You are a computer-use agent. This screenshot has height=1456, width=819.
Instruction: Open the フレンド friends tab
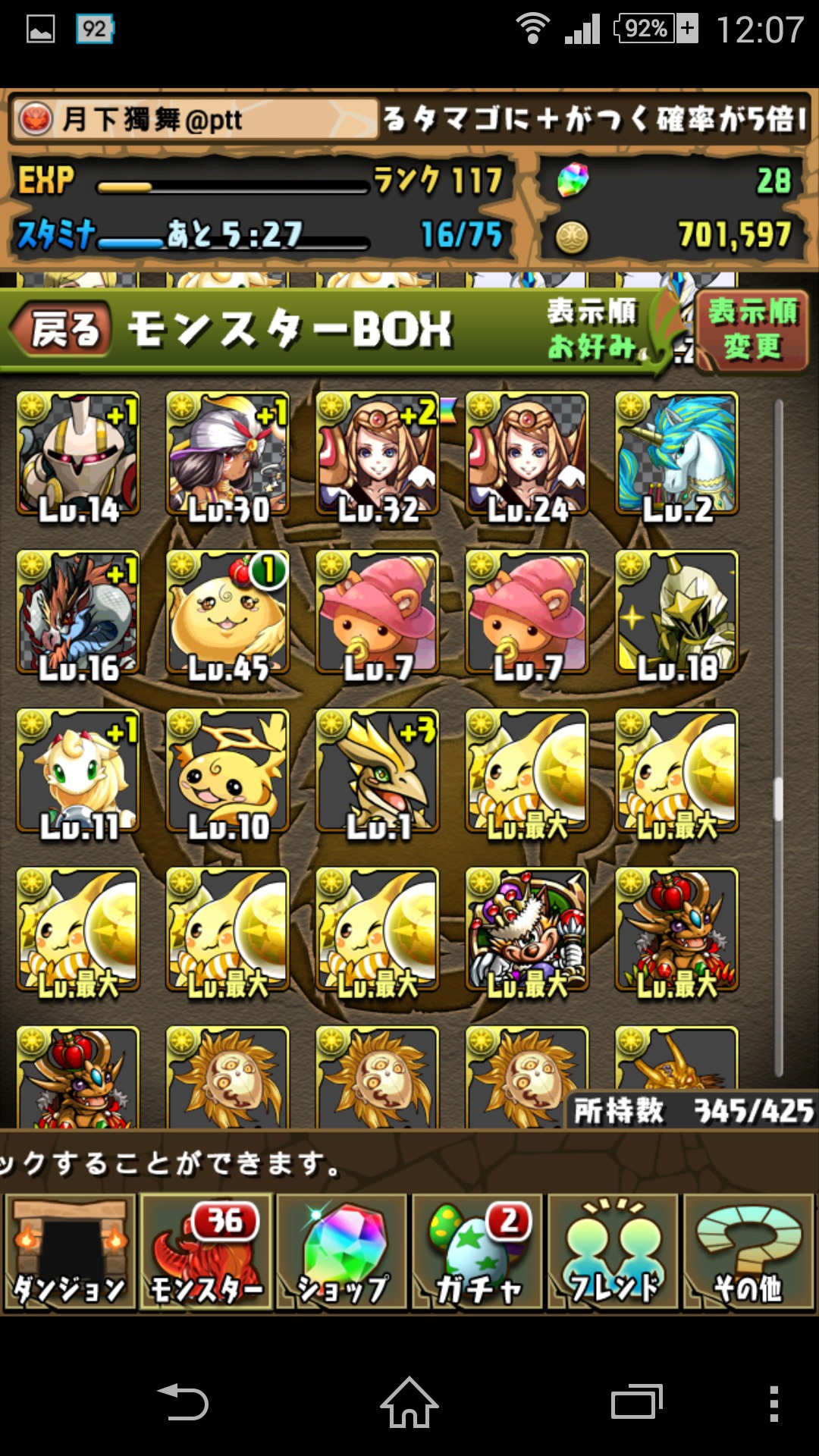[613, 1252]
